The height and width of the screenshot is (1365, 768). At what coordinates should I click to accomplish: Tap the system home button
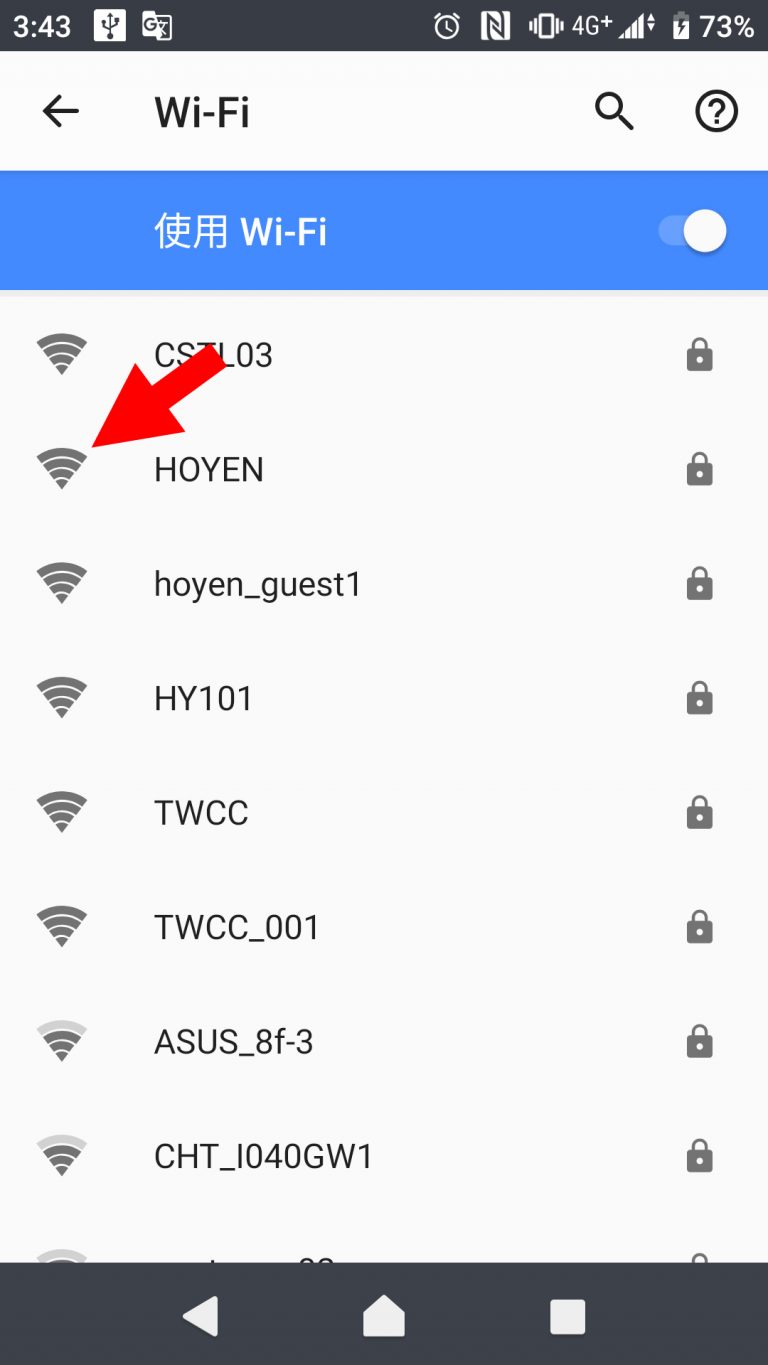[384, 1316]
